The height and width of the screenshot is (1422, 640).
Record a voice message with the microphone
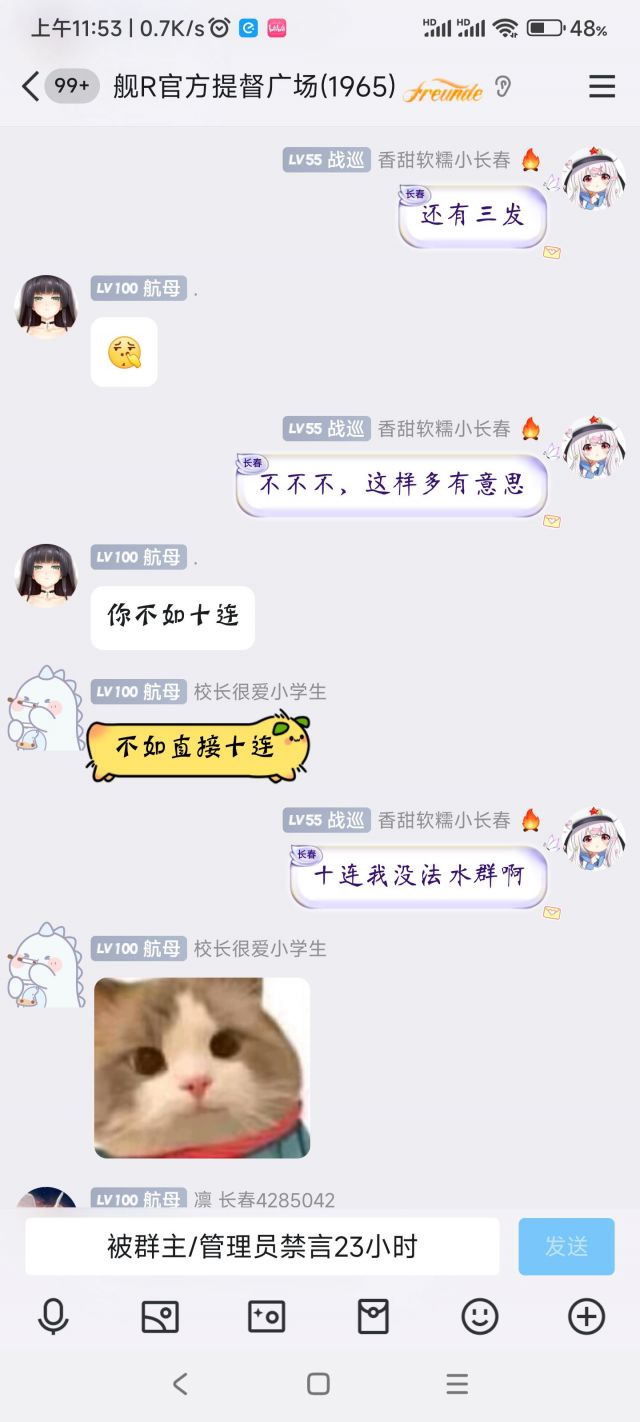click(53, 1317)
